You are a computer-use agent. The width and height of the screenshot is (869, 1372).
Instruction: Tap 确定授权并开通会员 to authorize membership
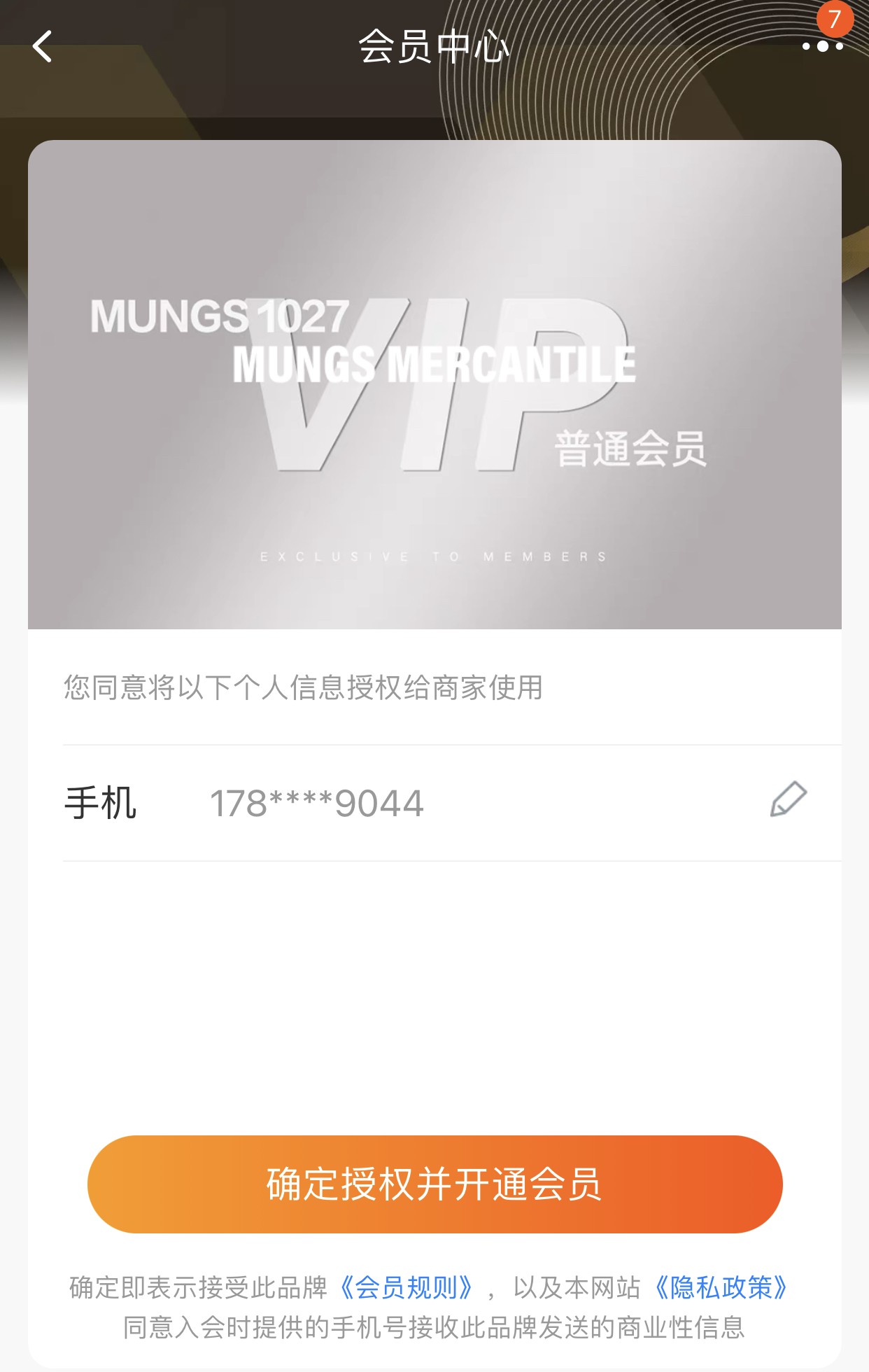tap(434, 1184)
